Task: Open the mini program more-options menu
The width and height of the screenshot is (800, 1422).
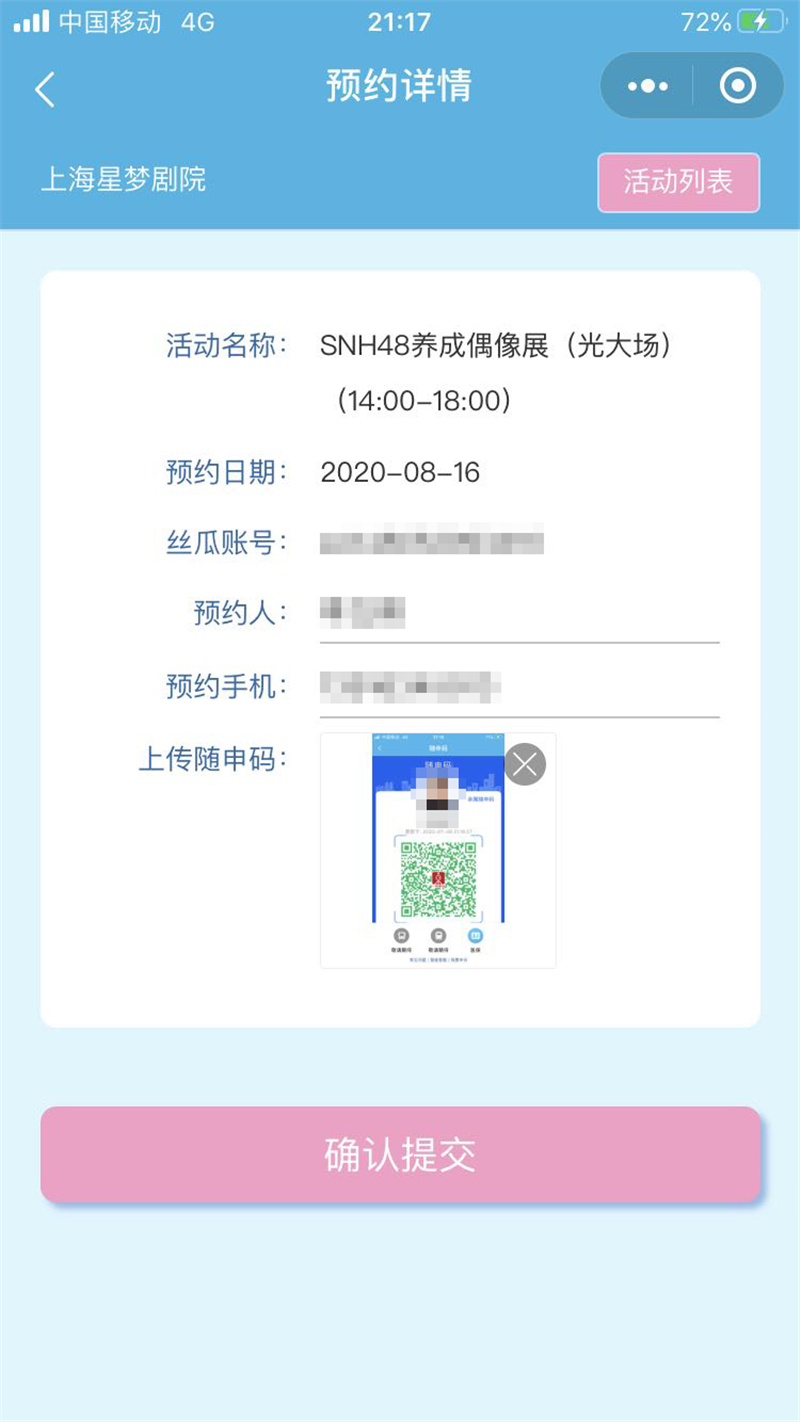Action: click(647, 87)
